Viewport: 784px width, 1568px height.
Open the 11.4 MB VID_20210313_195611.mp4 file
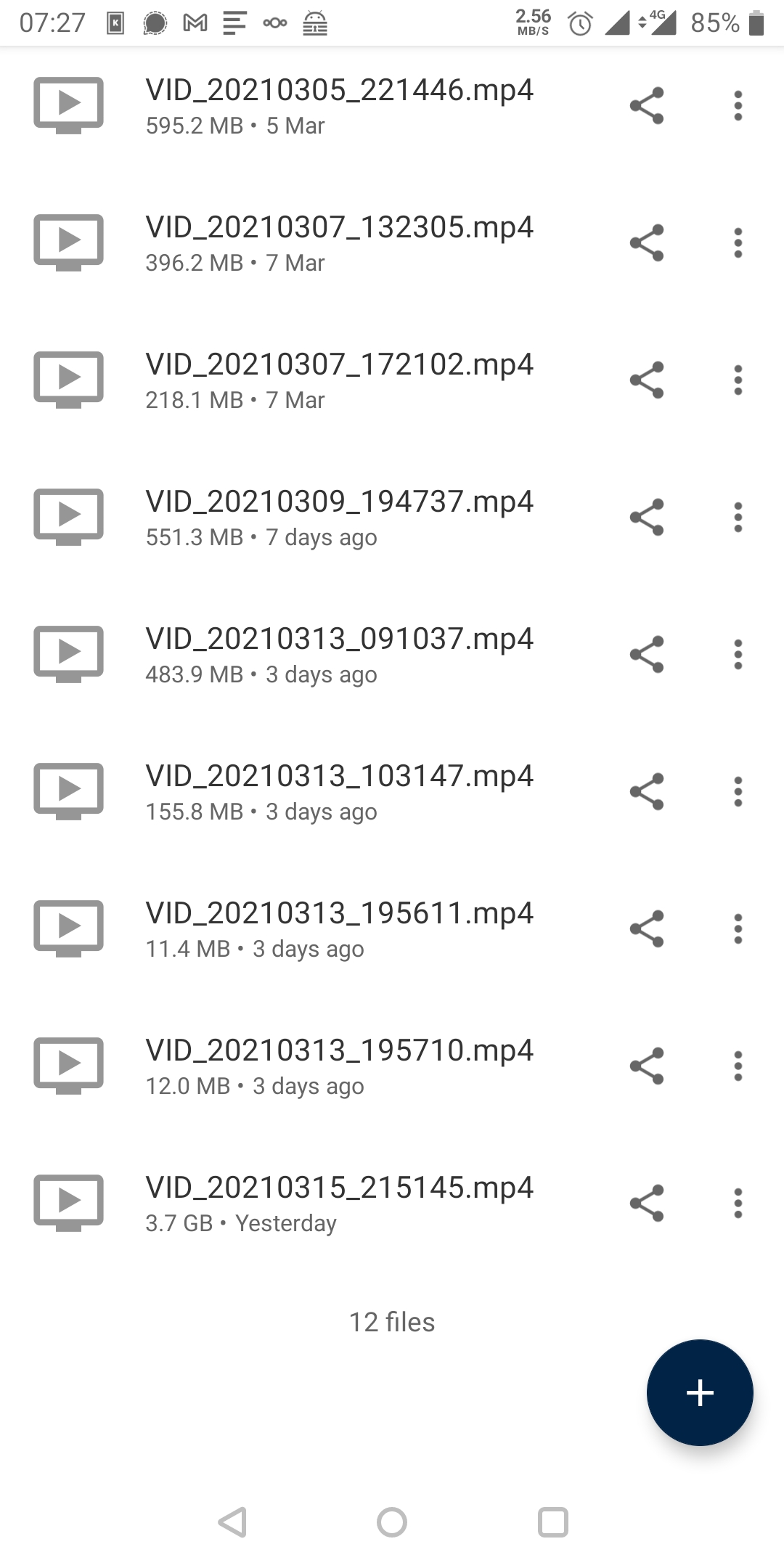pyautogui.click(x=339, y=928)
